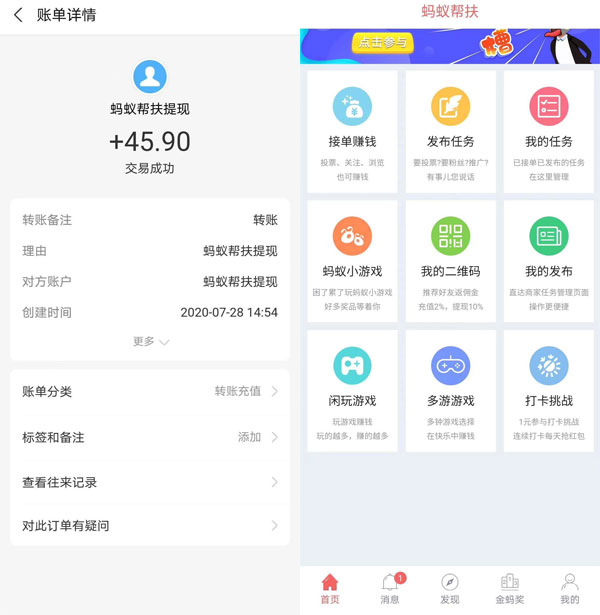Open the 发布任务 card
Viewport: 600px width, 615px height.
[450, 130]
